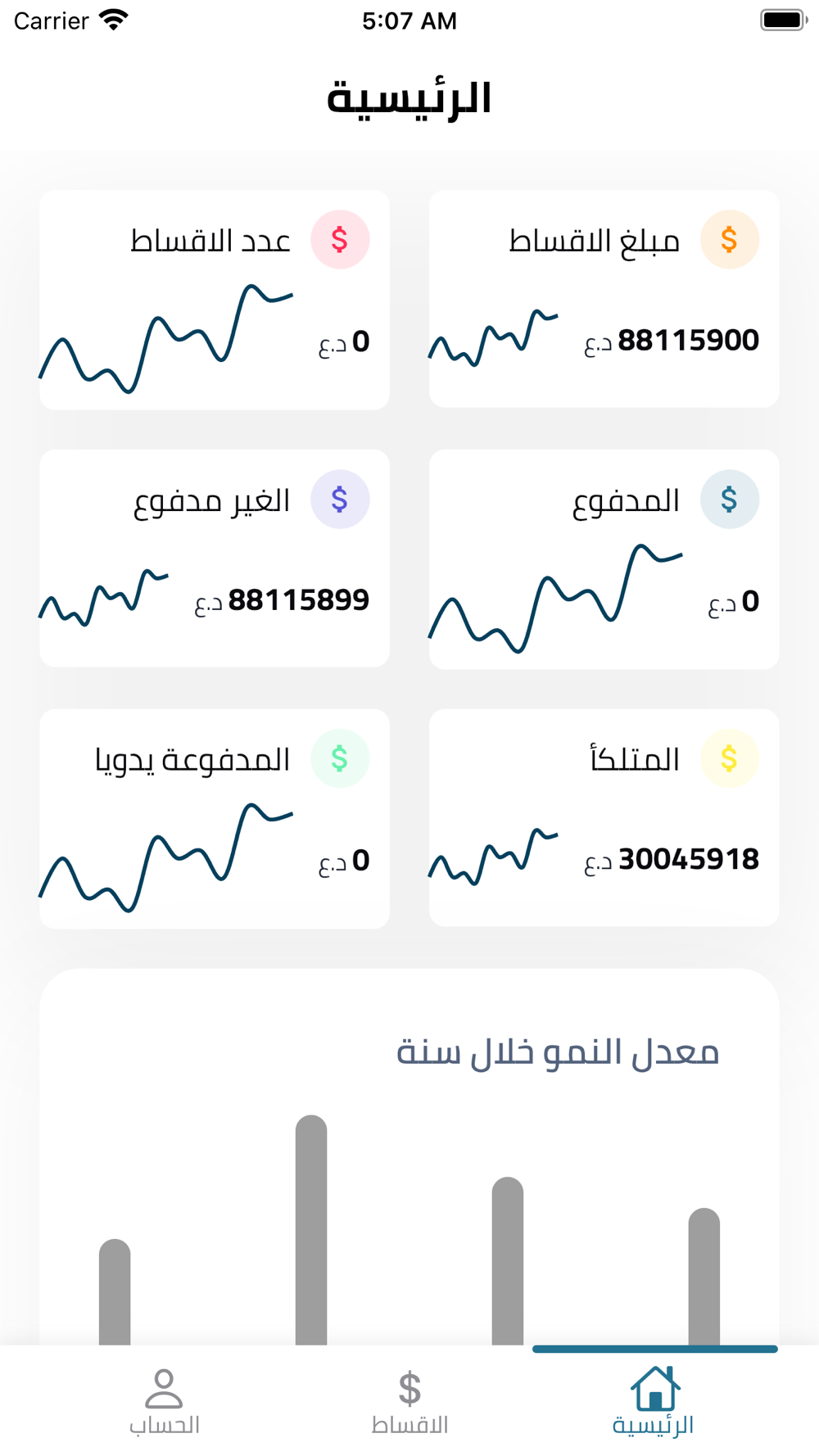Open the المدفوعة يدويا card

(215, 819)
